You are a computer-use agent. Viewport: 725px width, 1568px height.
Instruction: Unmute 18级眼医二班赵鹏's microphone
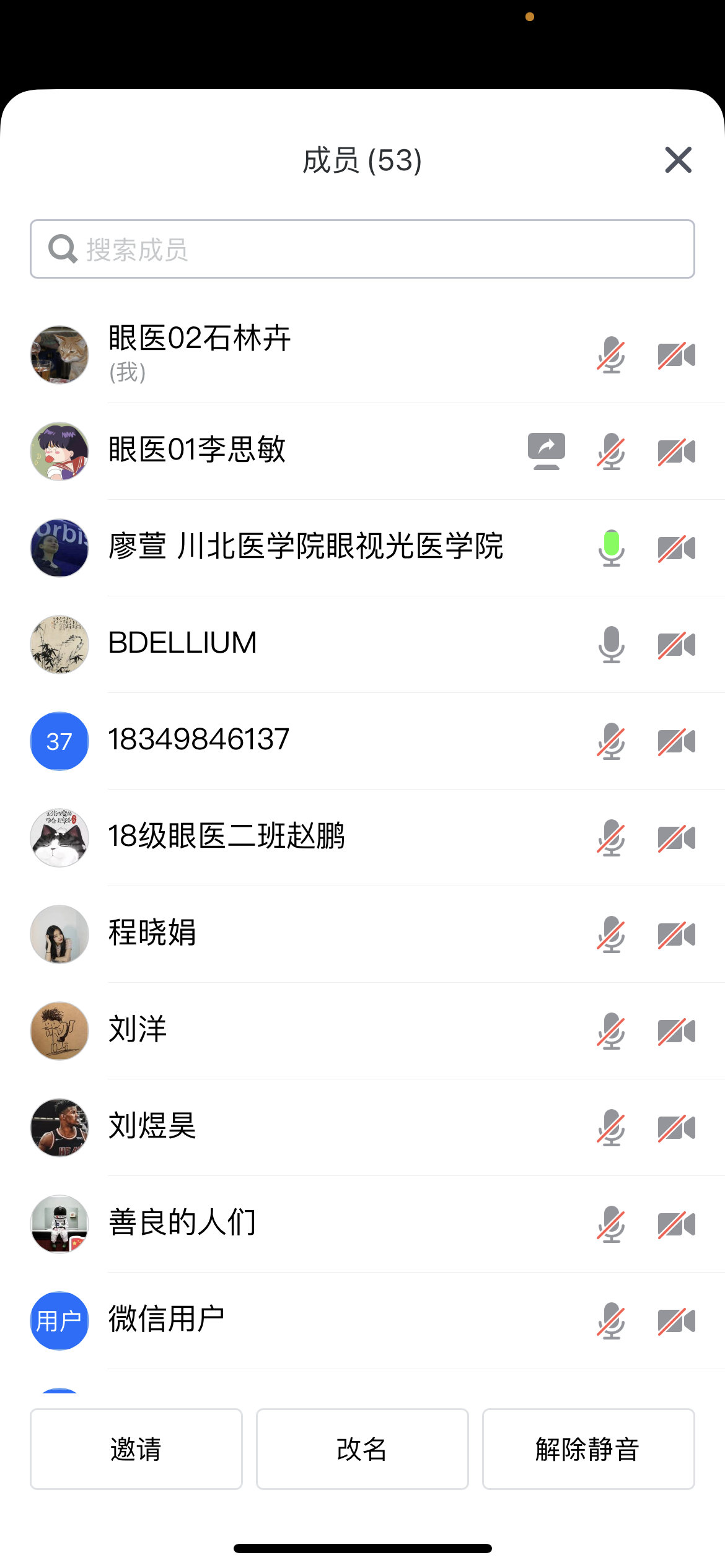point(611,838)
